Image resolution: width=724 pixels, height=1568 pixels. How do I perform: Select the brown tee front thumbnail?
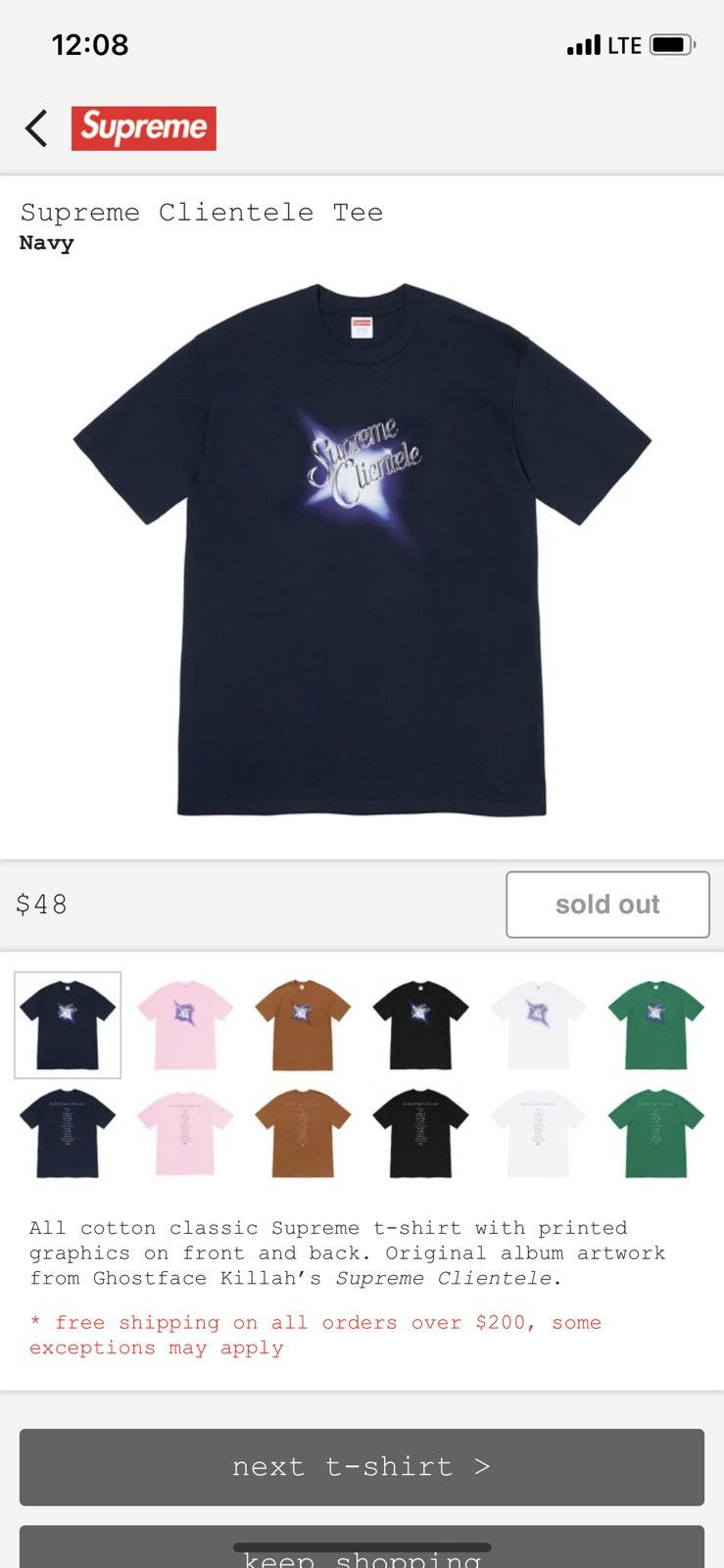pos(303,1025)
